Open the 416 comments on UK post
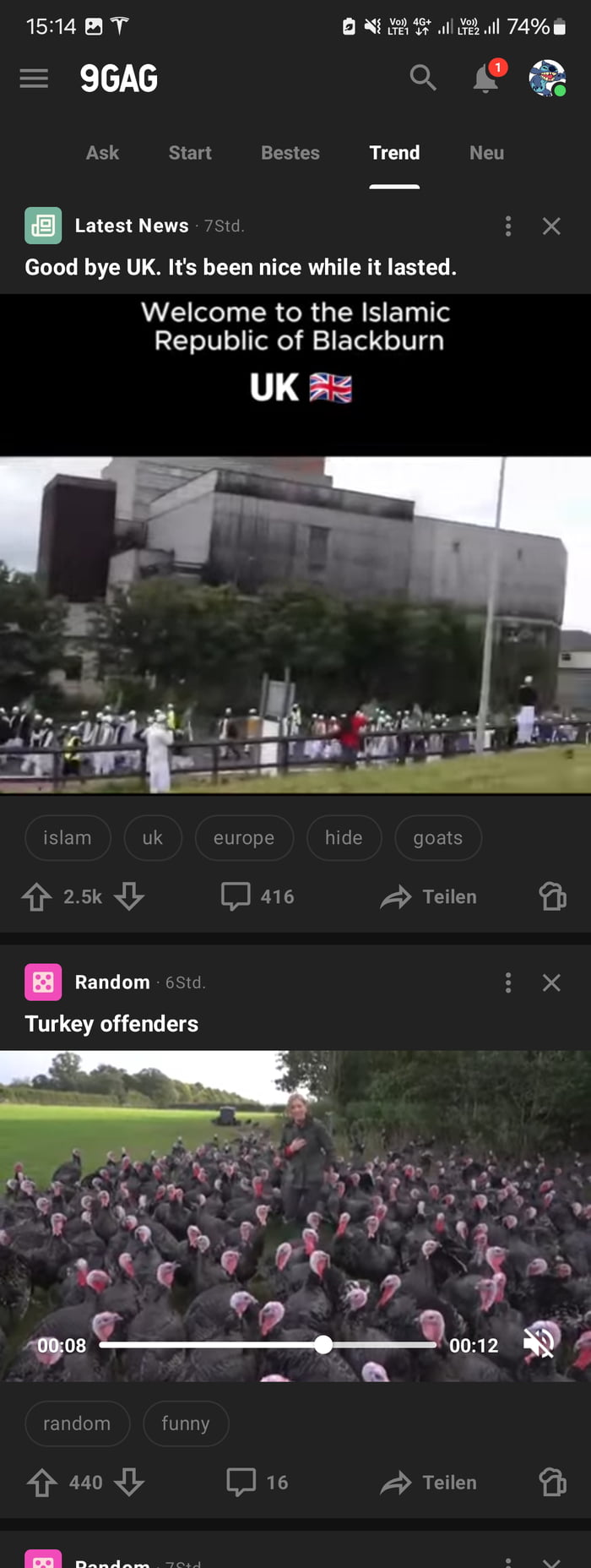The width and height of the screenshot is (591, 1568). tap(258, 896)
